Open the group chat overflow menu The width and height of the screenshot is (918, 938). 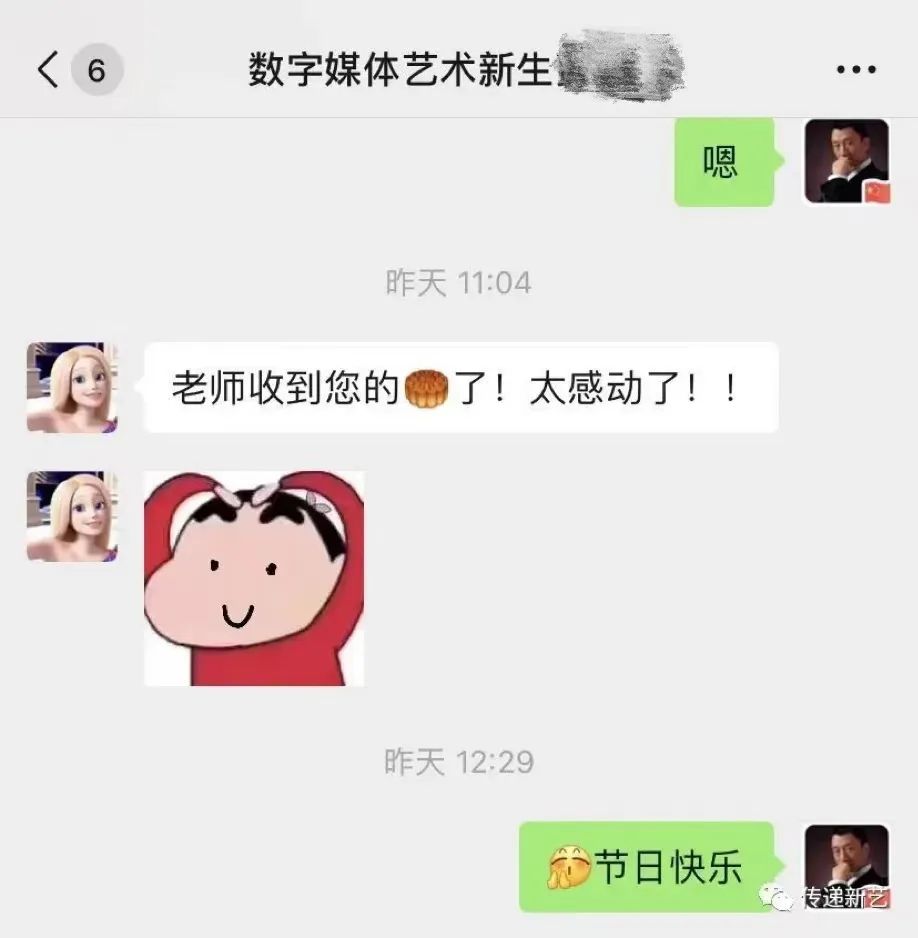click(x=855, y=70)
